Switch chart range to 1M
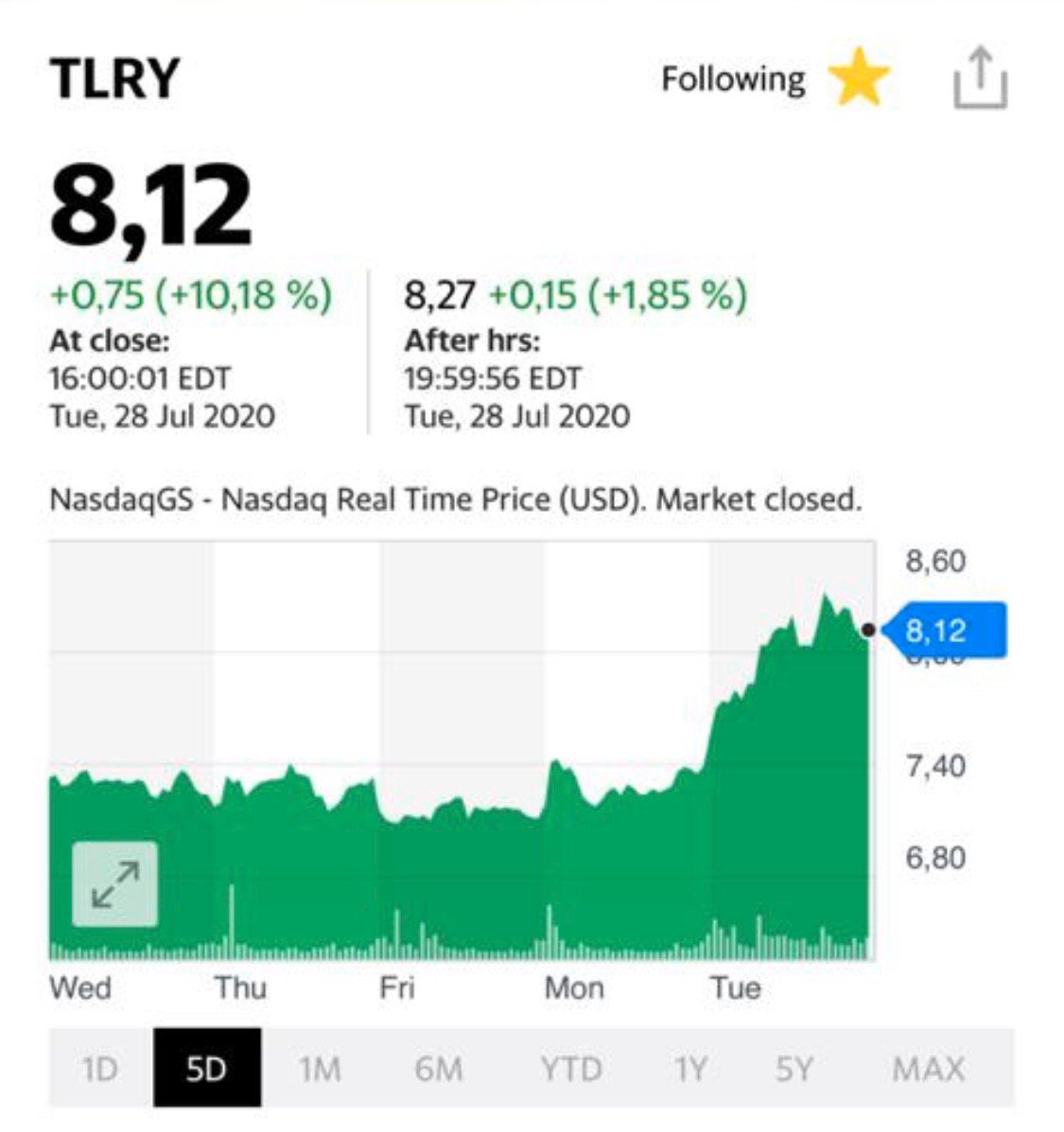Image resolution: width=1064 pixels, height=1132 pixels. [x=320, y=1069]
